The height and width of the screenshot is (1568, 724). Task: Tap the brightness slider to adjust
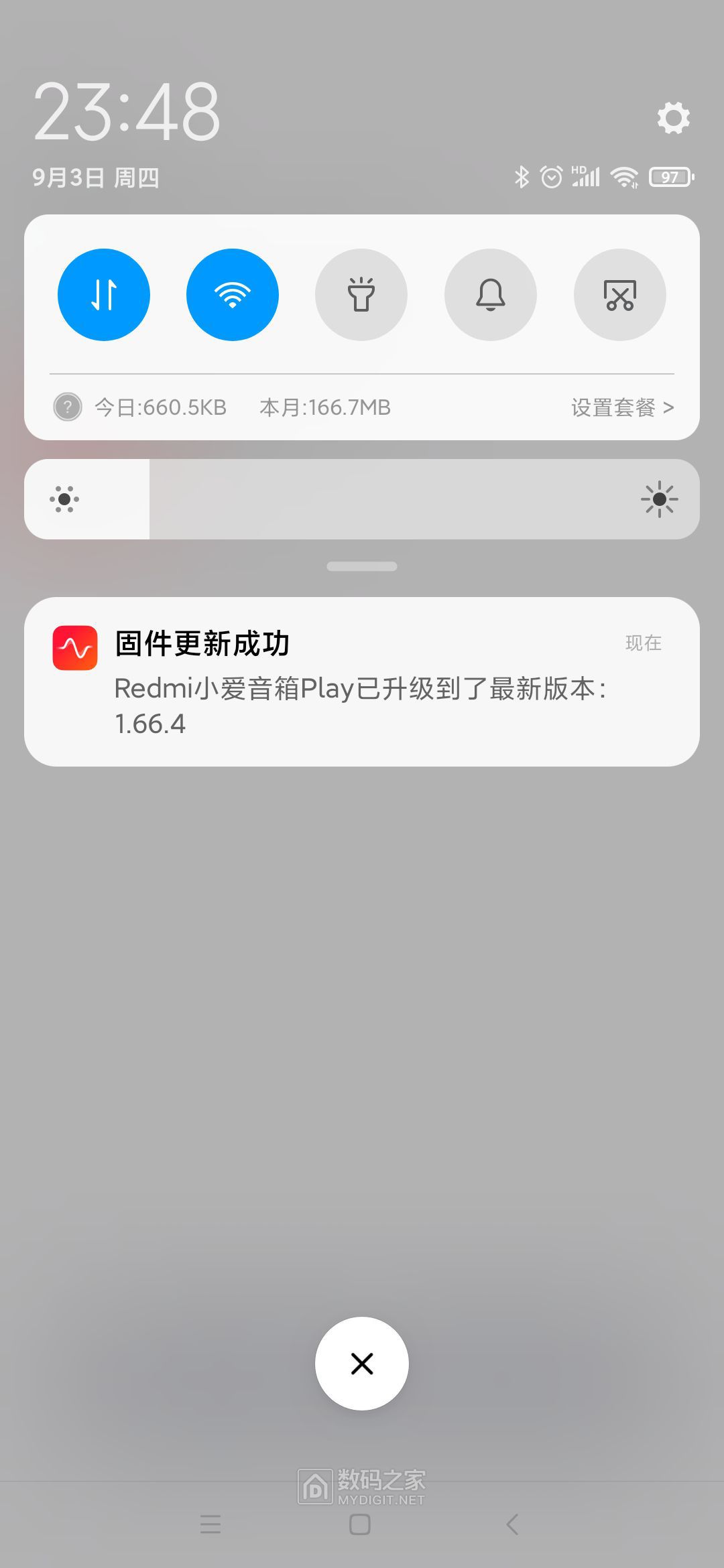[x=362, y=499]
